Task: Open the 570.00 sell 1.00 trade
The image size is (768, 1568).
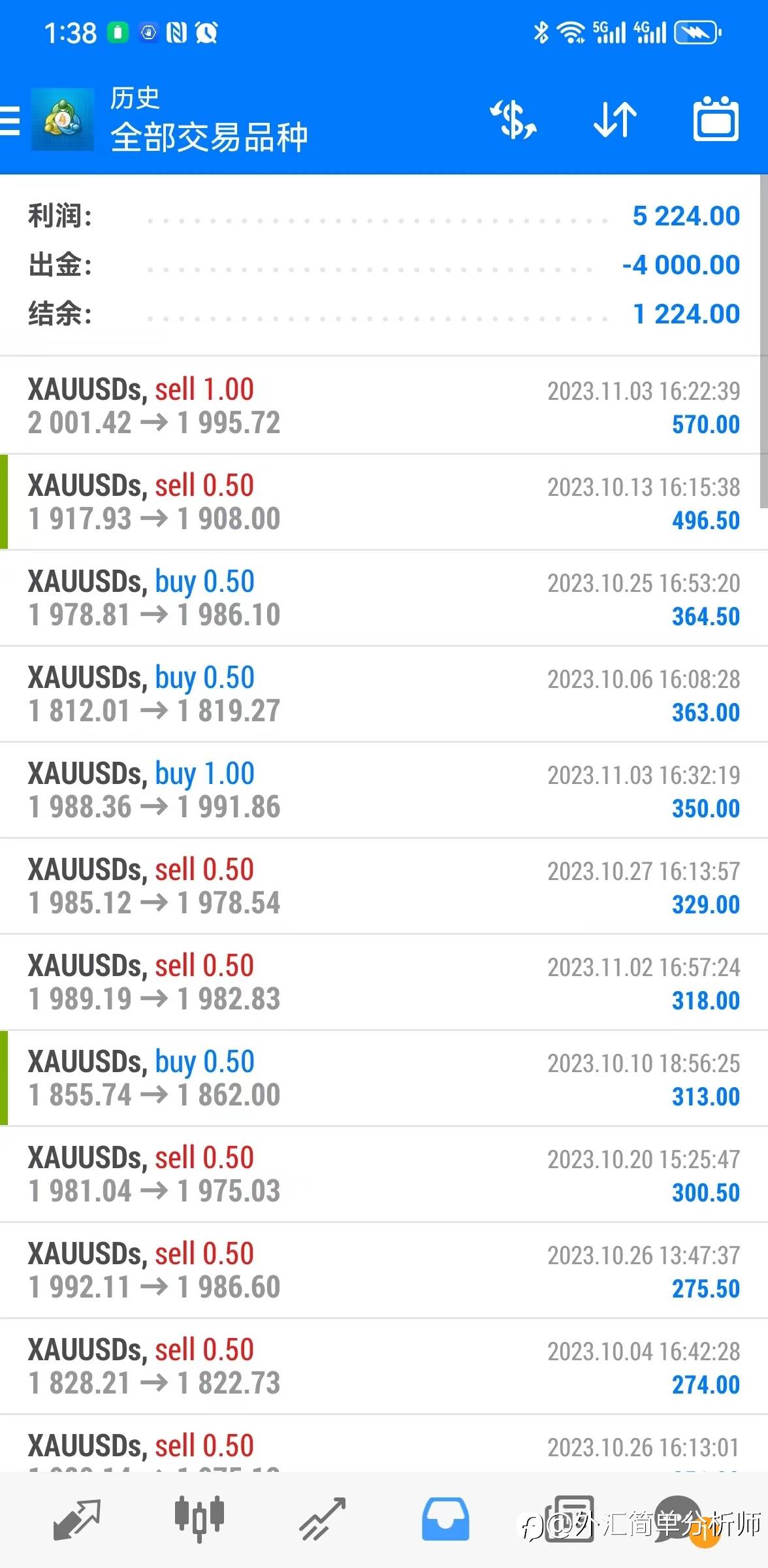Action: pos(384,406)
